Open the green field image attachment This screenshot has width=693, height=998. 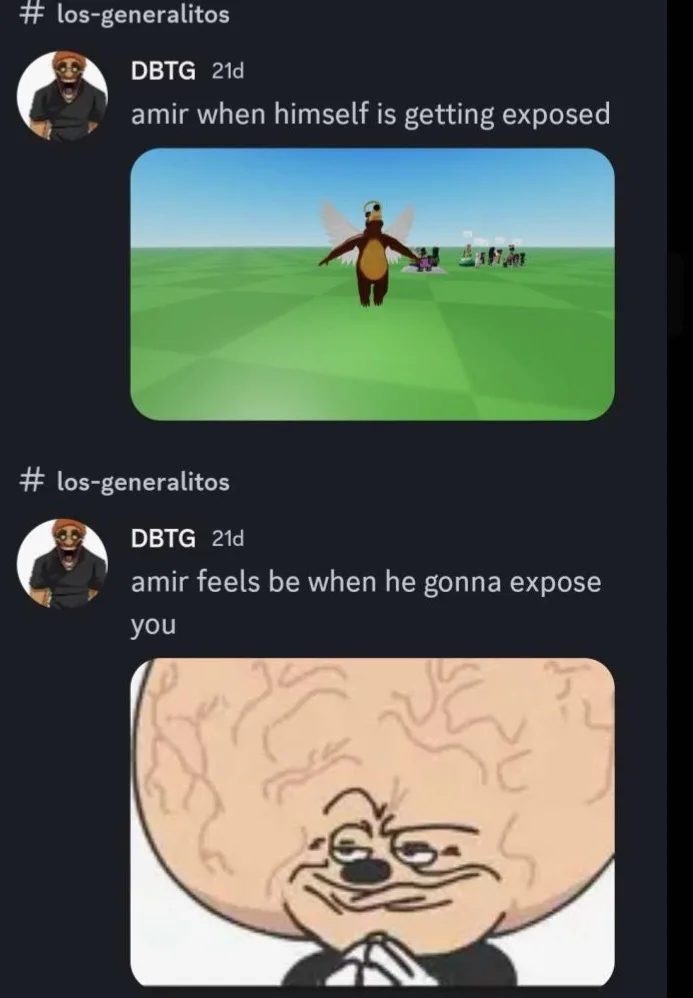[x=372, y=284]
